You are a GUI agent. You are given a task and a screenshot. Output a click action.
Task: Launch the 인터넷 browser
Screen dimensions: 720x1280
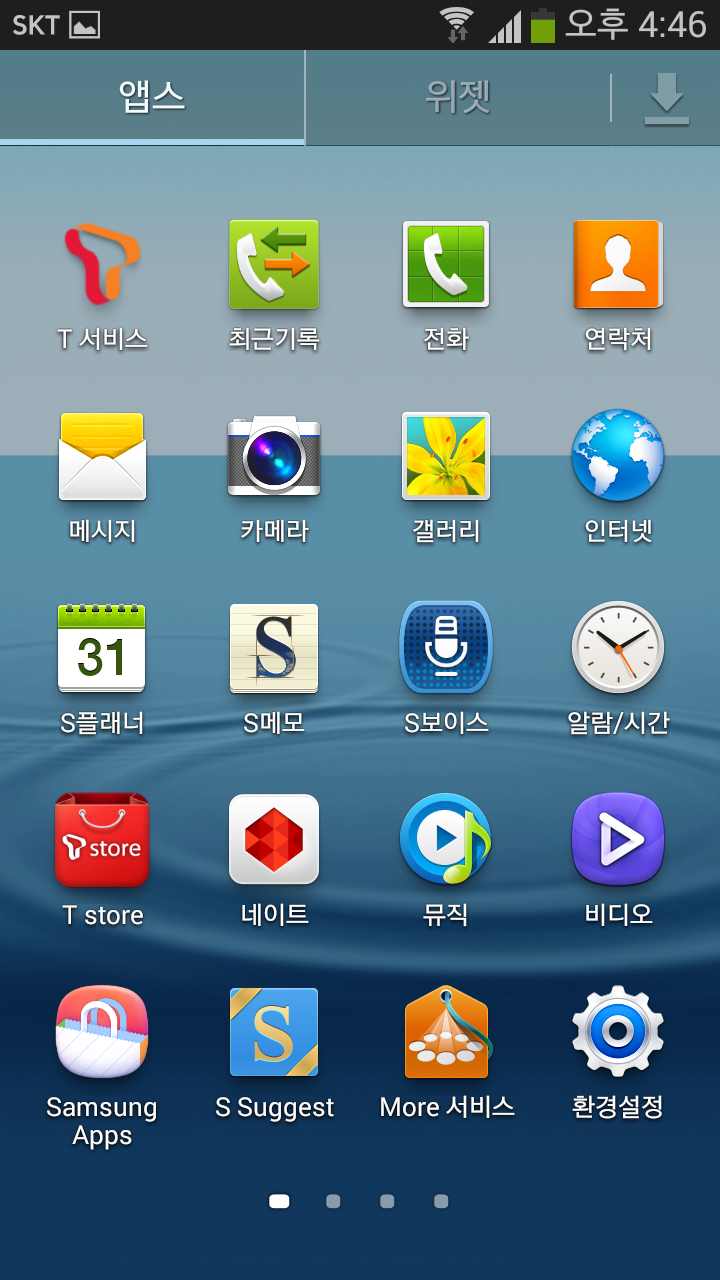tap(618, 457)
